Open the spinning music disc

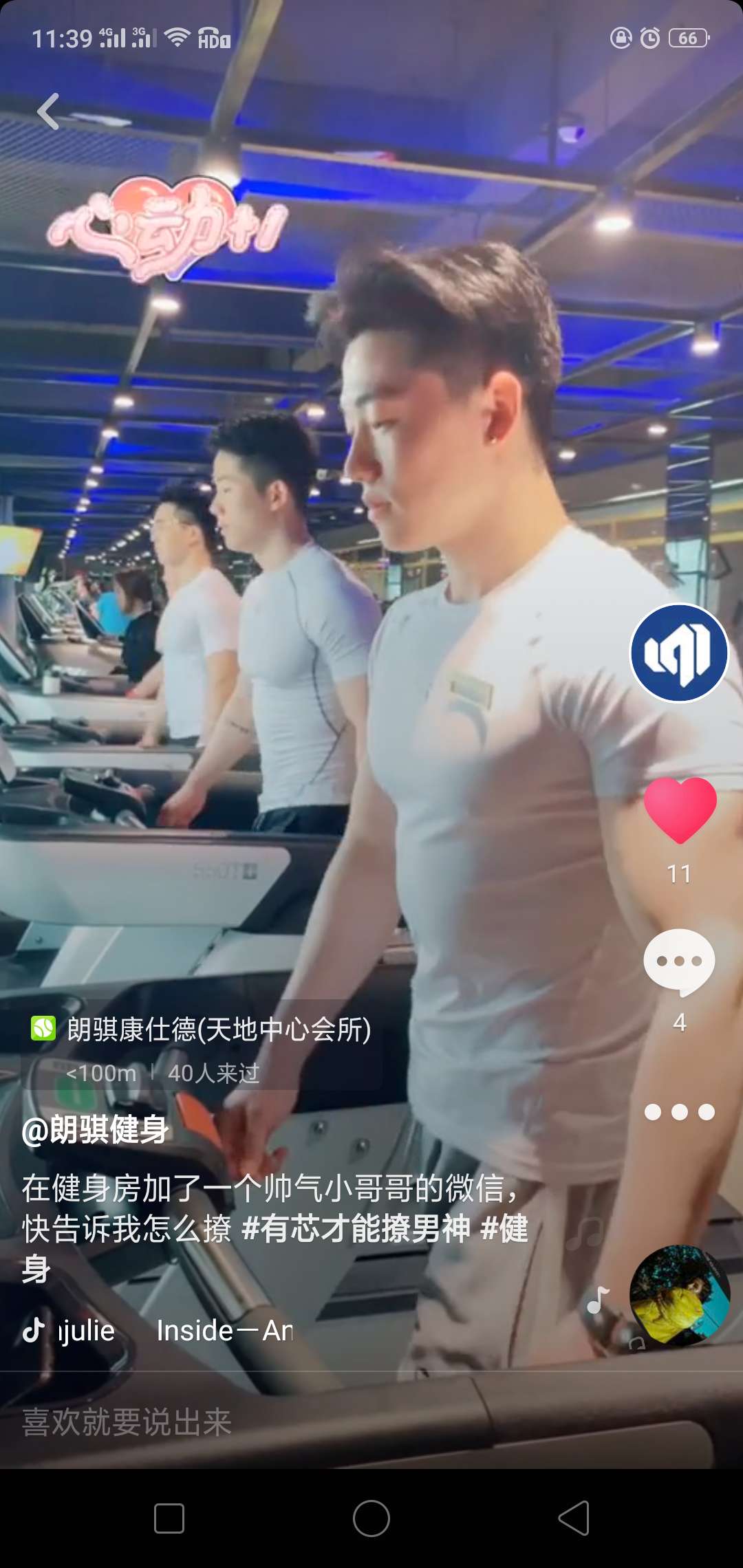[x=680, y=1294]
